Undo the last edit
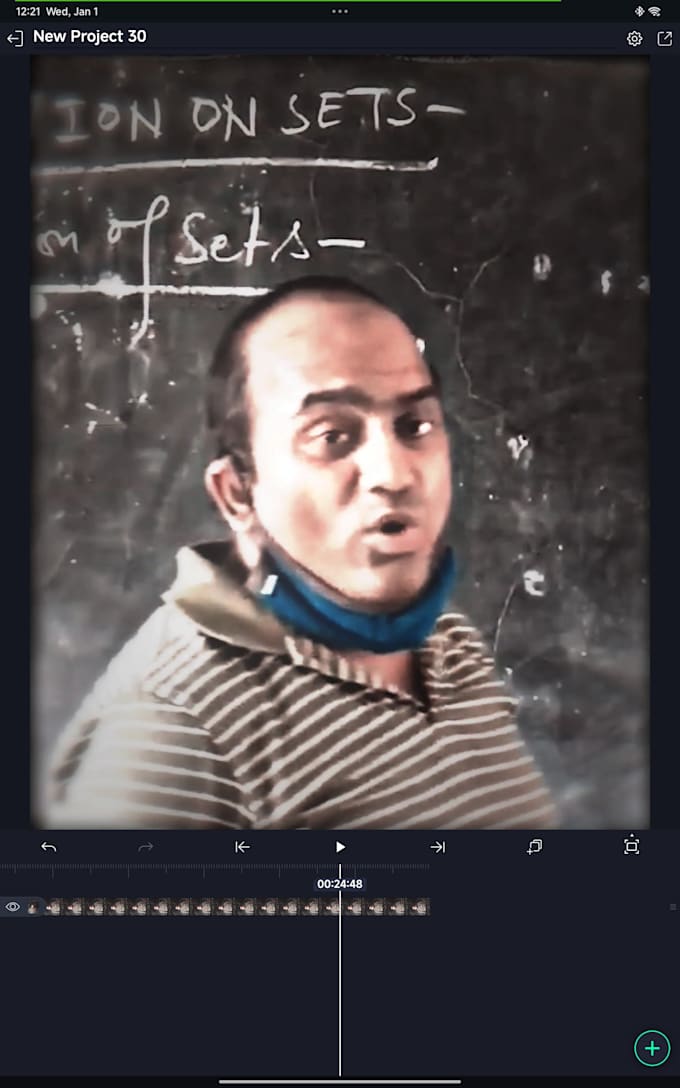 (x=48, y=847)
